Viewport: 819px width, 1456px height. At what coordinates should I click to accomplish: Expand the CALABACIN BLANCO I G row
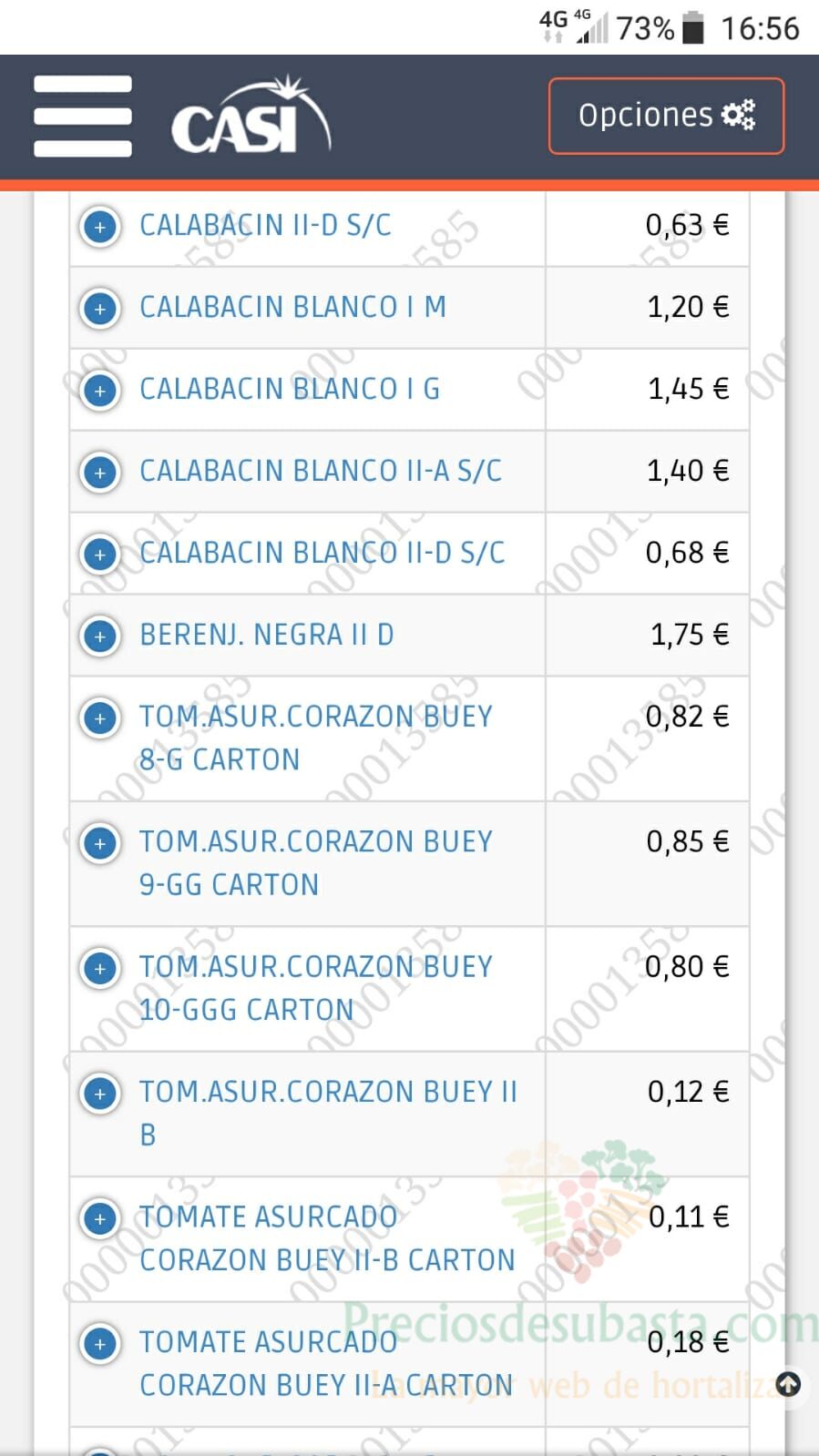(x=100, y=391)
